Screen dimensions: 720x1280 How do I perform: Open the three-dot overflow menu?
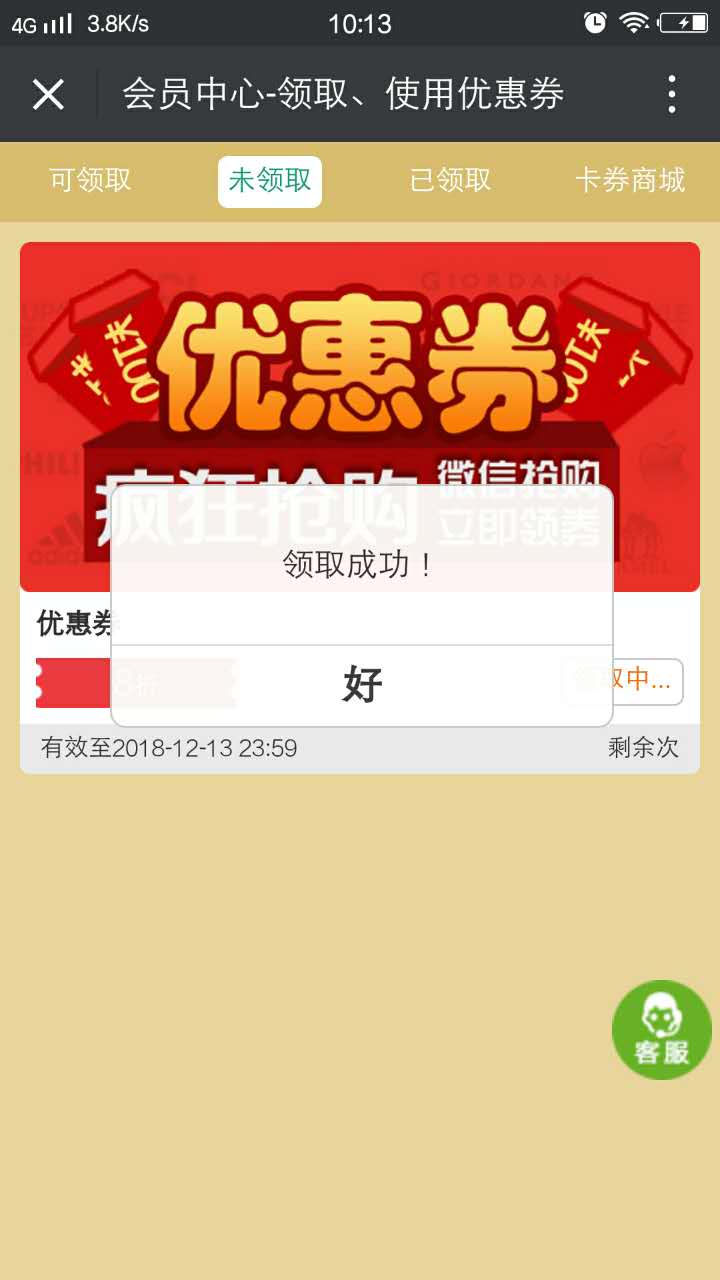click(x=672, y=94)
